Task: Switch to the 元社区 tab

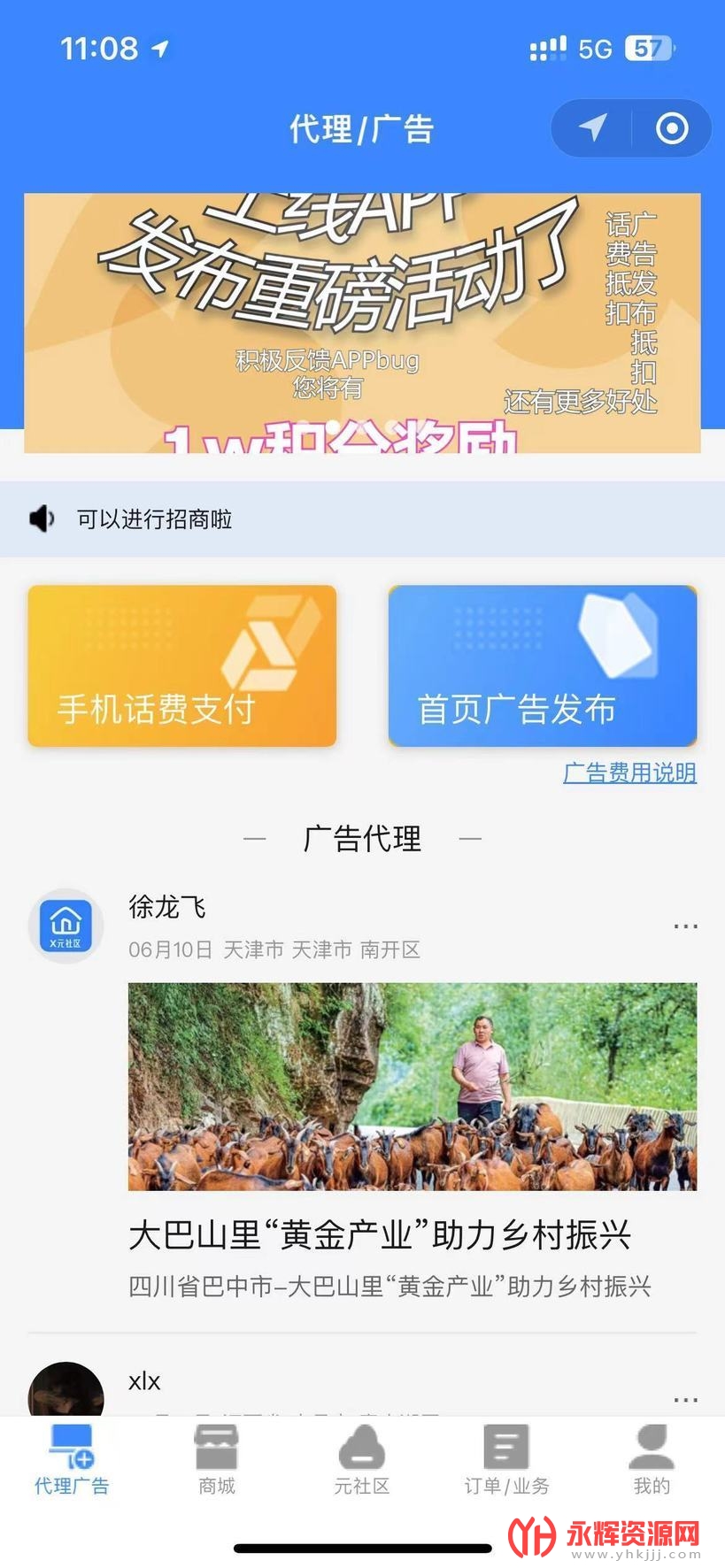Action: tap(362, 1460)
